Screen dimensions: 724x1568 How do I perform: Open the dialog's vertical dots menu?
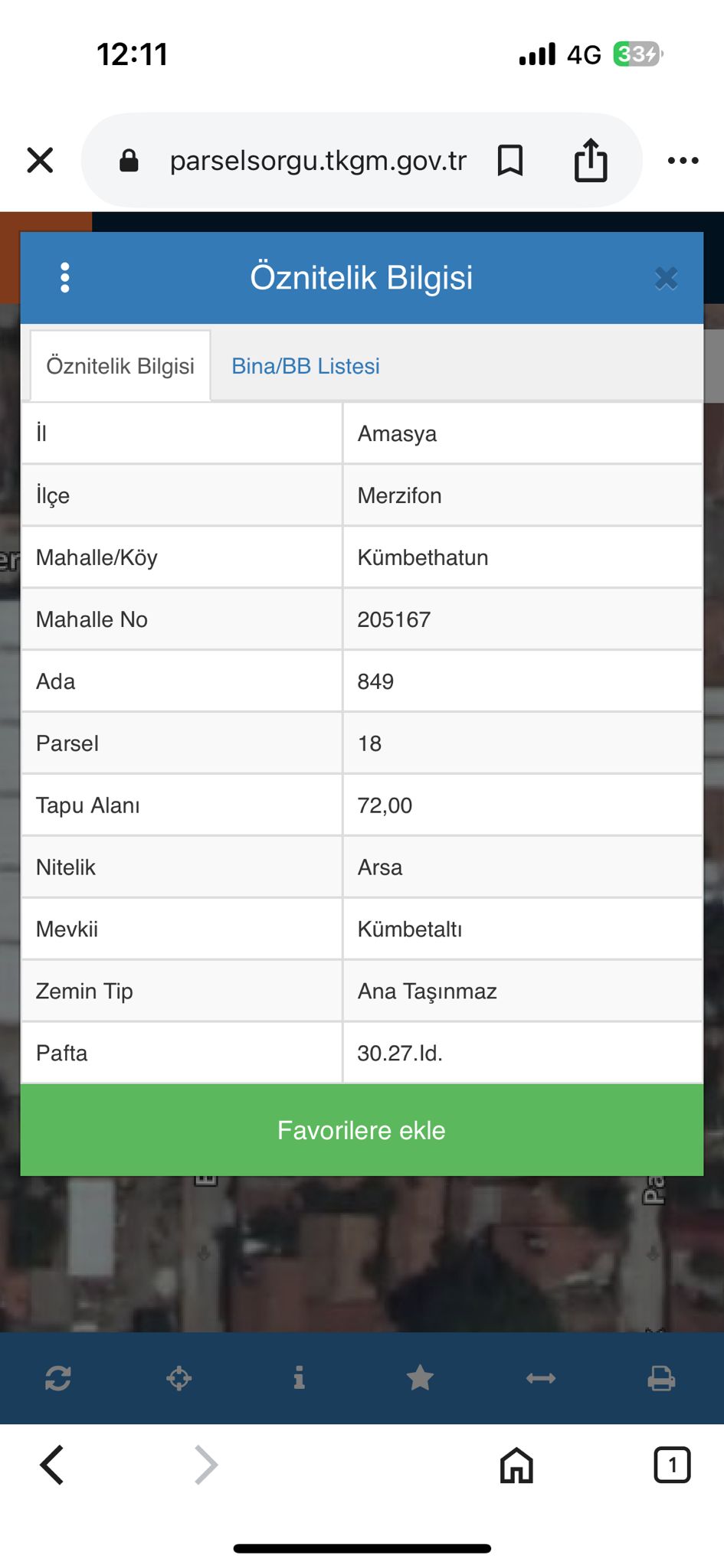point(65,278)
